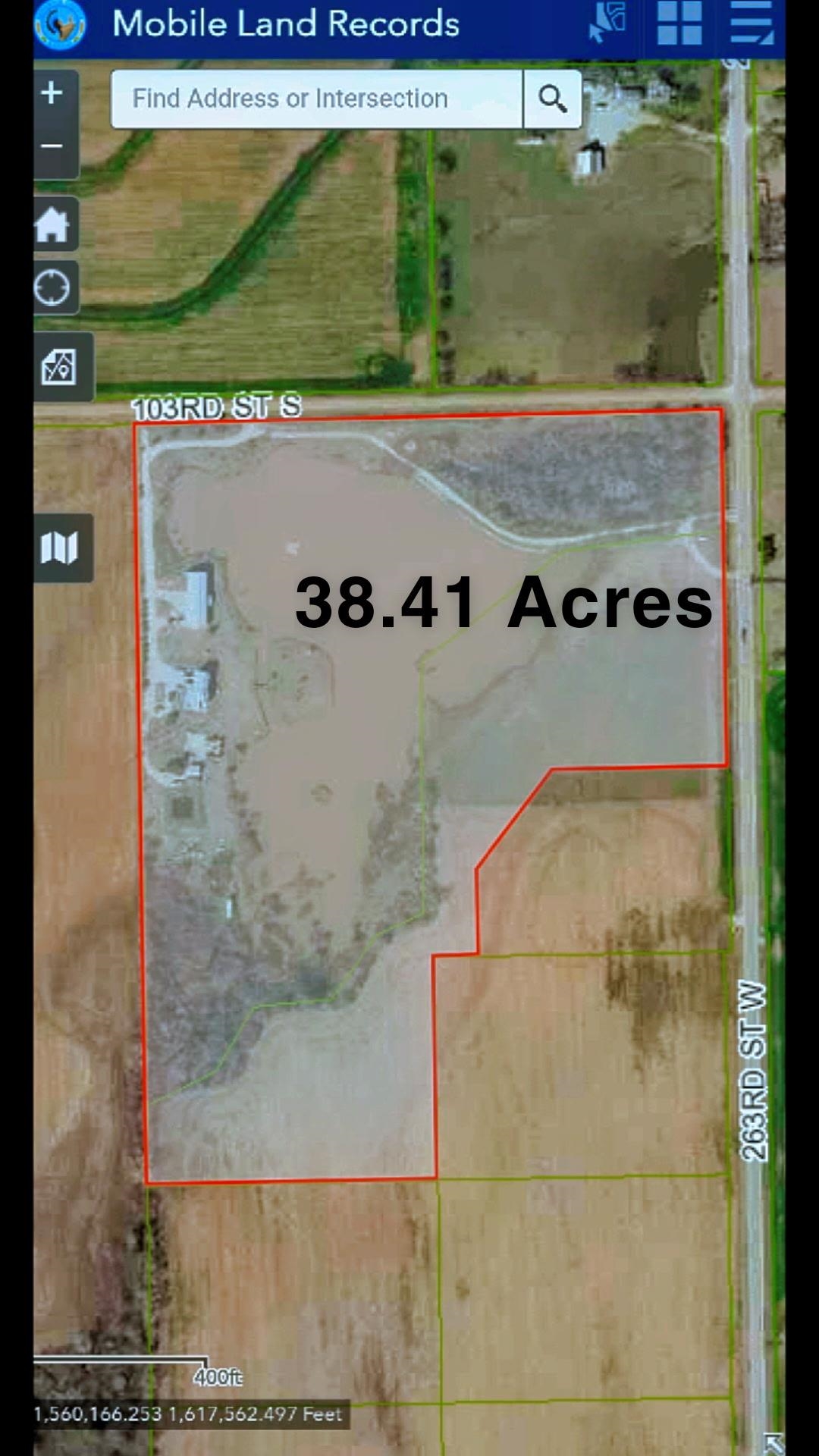819x1456 pixels.
Task: Open the parcel select tool in header
Action: coord(607,24)
